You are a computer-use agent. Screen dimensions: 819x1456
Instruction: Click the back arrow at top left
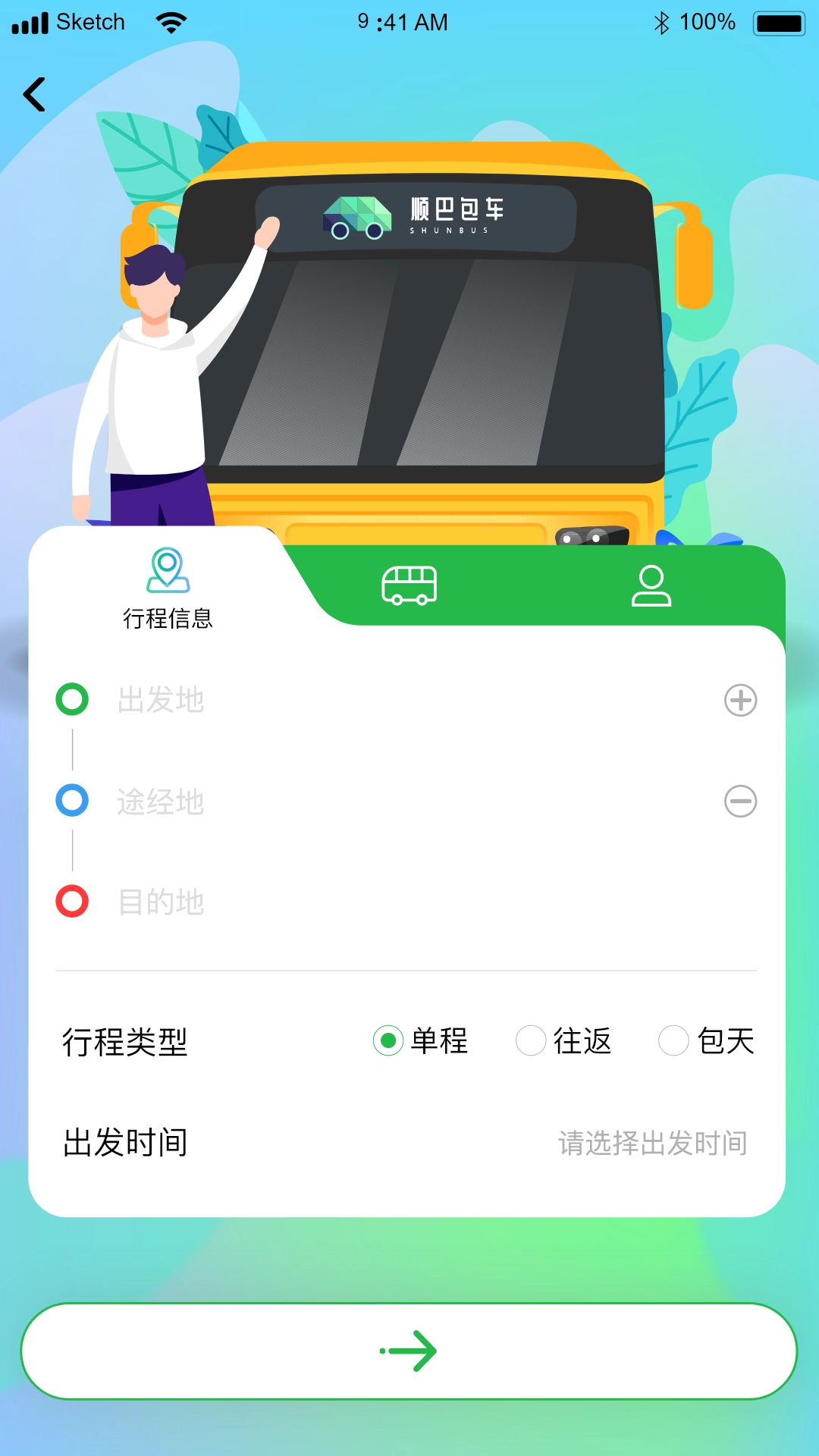click(x=34, y=94)
